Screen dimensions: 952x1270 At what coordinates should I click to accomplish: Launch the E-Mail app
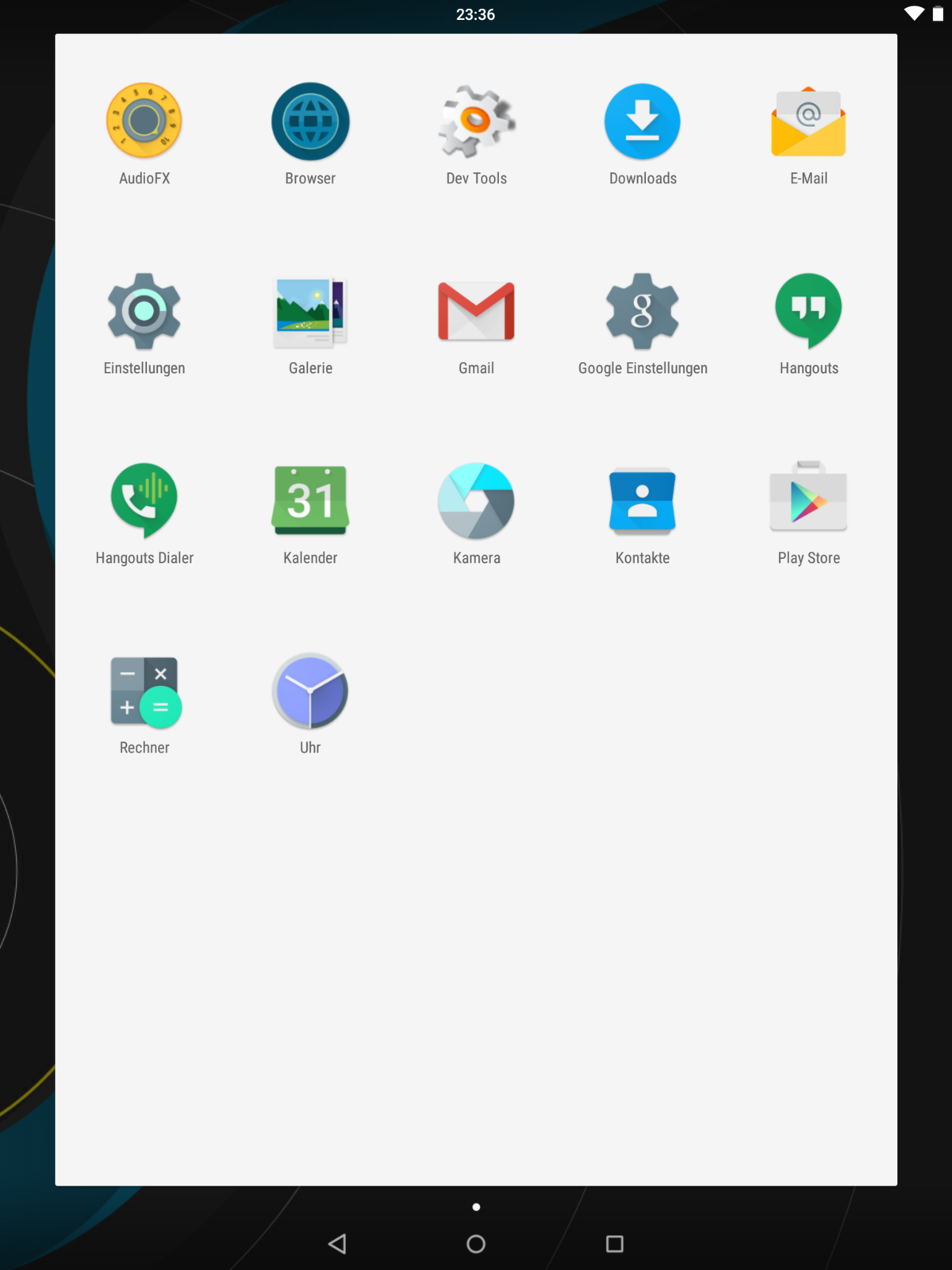pyautogui.click(x=808, y=121)
